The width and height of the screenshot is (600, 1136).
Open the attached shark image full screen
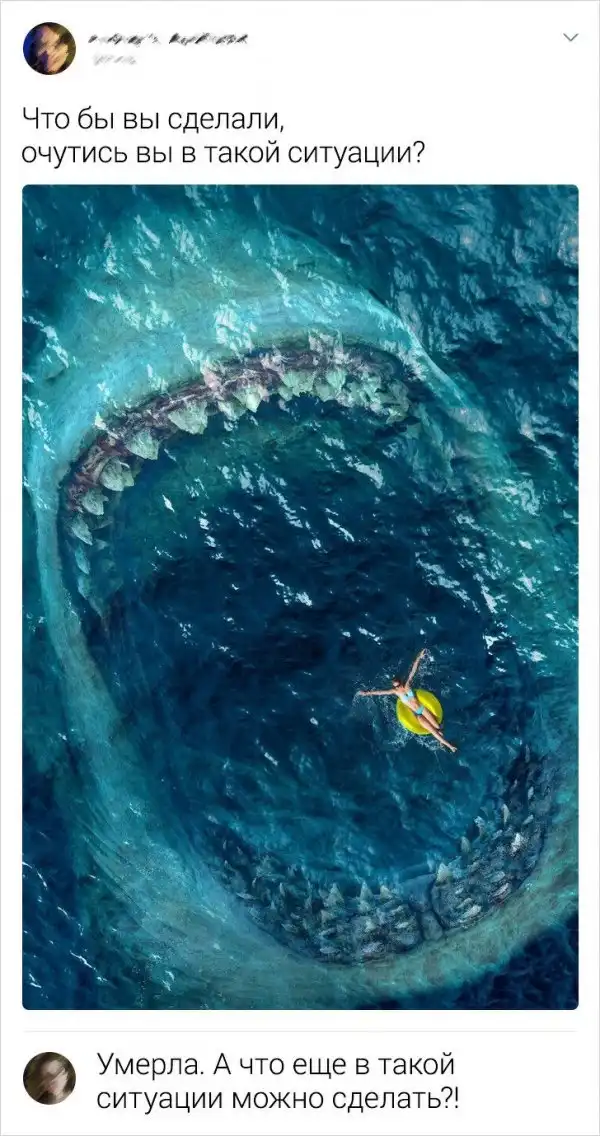[300, 597]
